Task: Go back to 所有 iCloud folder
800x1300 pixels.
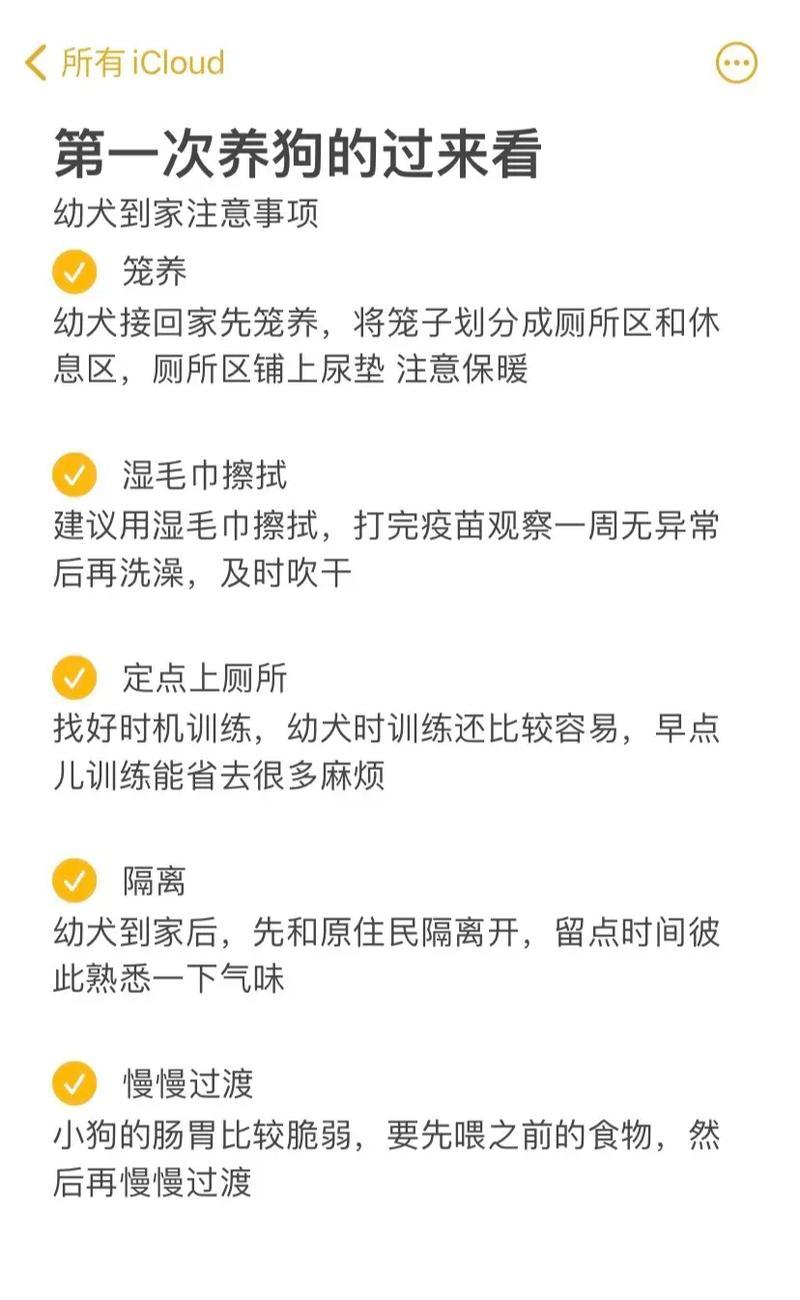Action: [x=125, y=63]
